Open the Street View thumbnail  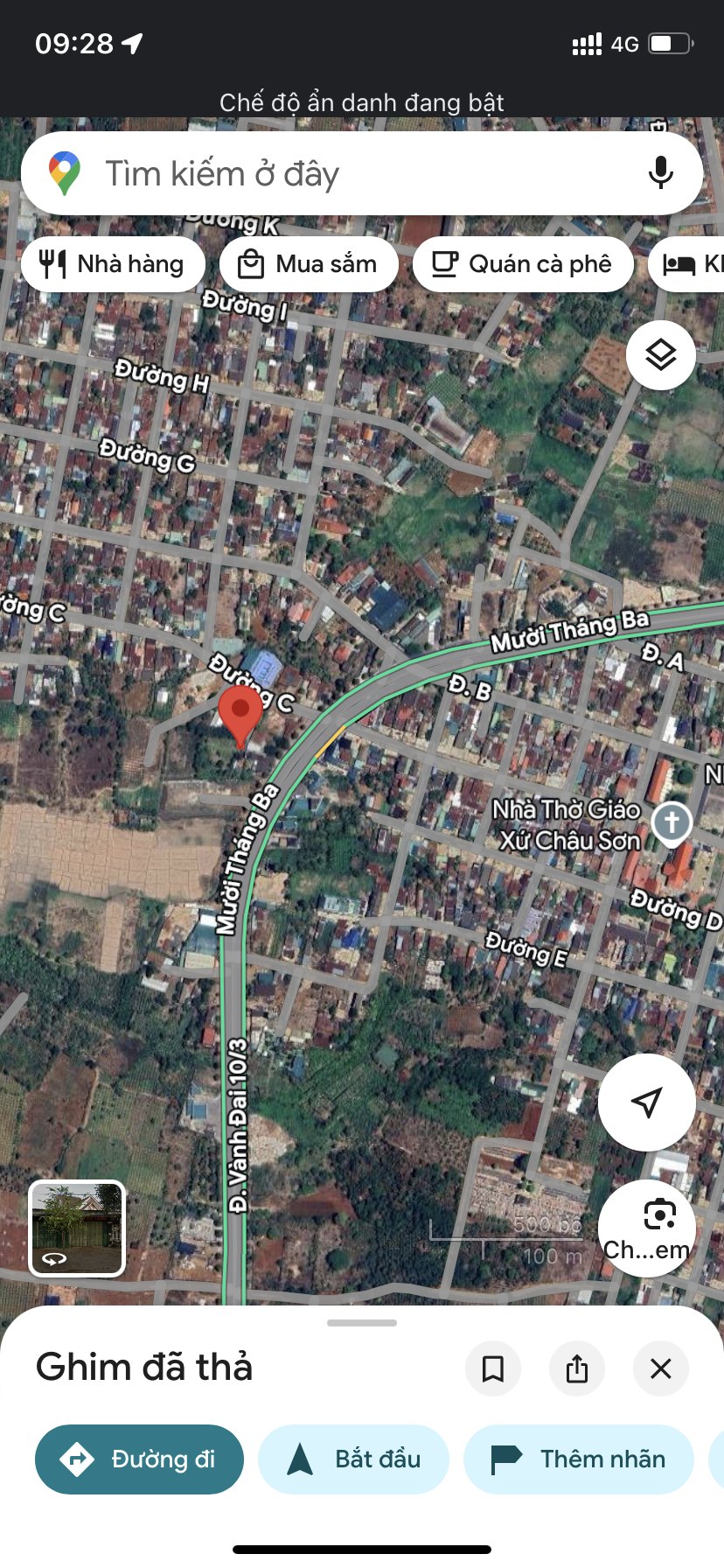[x=77, y=1228]
